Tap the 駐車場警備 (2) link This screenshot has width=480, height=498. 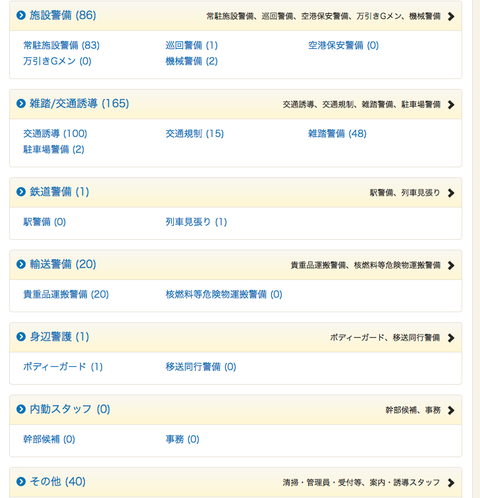(x=54, y=149)
